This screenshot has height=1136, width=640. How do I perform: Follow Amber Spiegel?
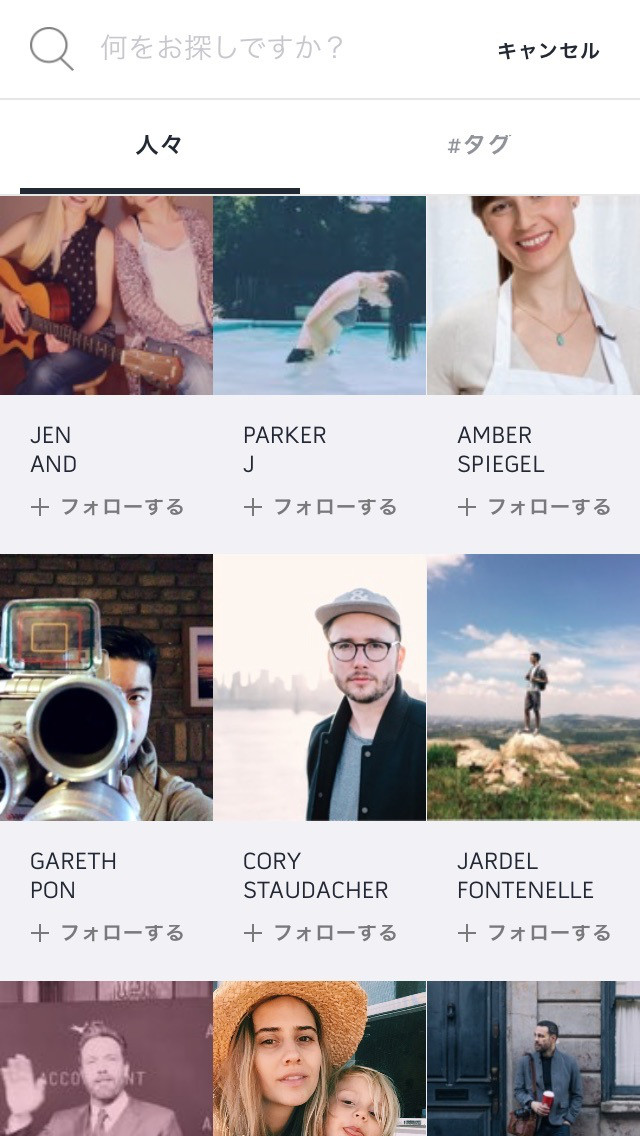click(x=534, y=507)
